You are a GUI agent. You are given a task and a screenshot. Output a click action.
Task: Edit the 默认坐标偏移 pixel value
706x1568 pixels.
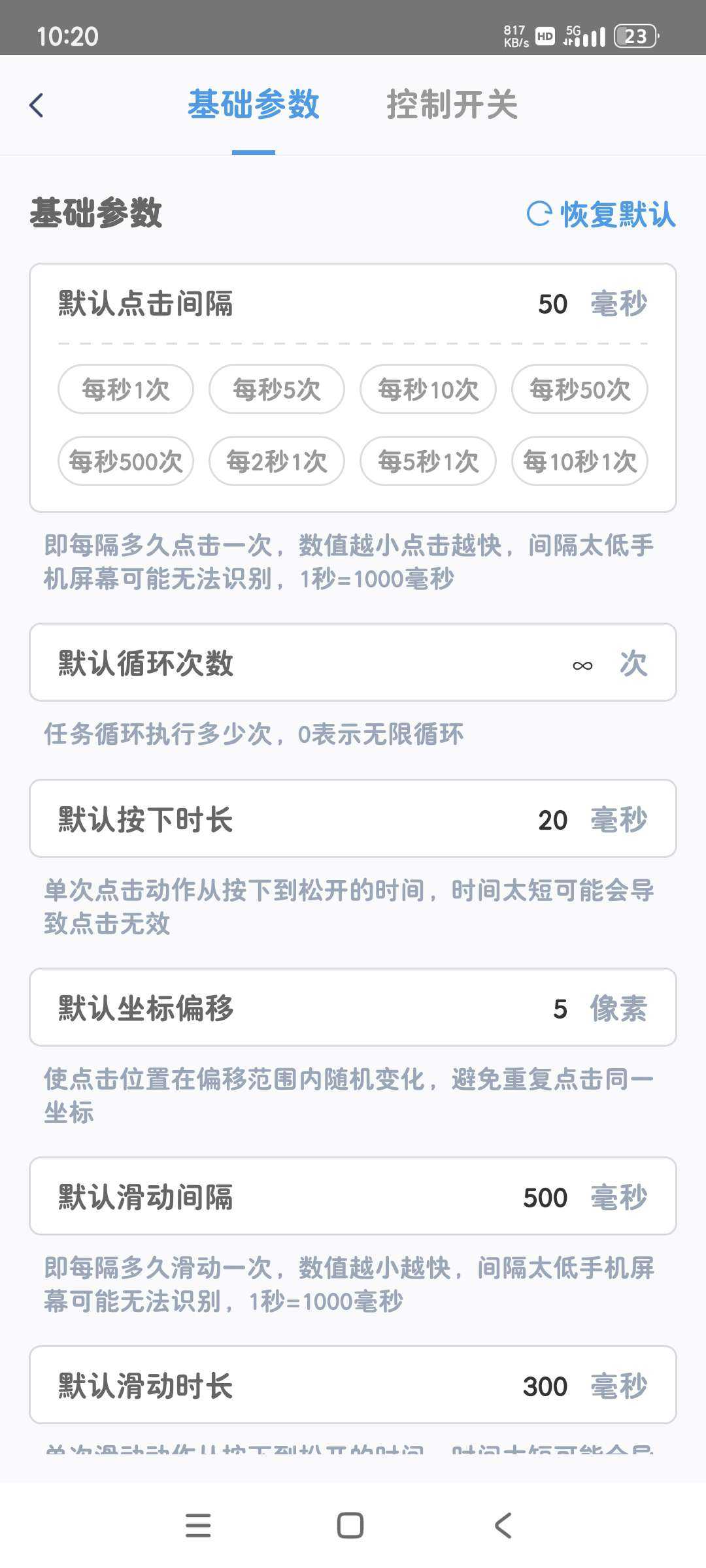coord(560,1009)
